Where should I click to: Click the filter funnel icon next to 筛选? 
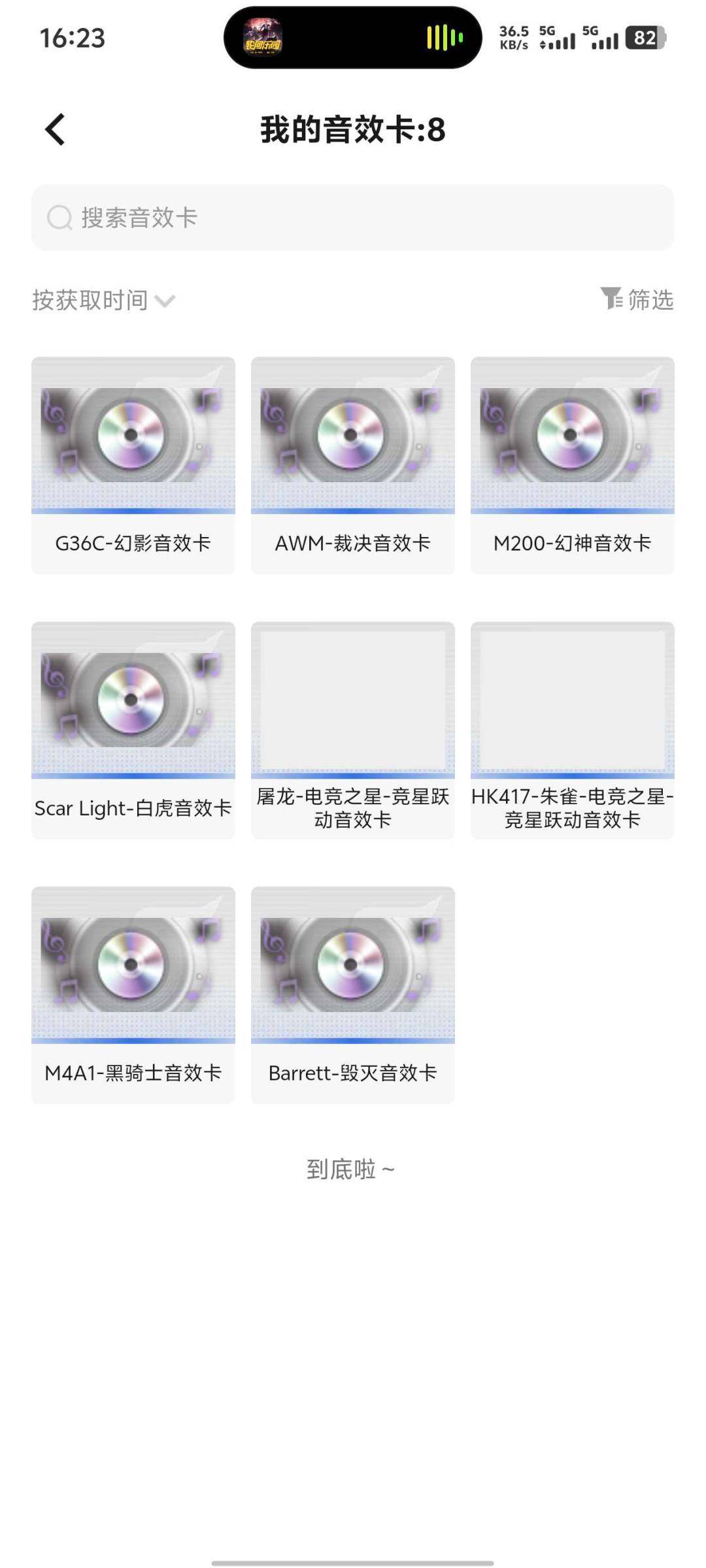point(613,300)
